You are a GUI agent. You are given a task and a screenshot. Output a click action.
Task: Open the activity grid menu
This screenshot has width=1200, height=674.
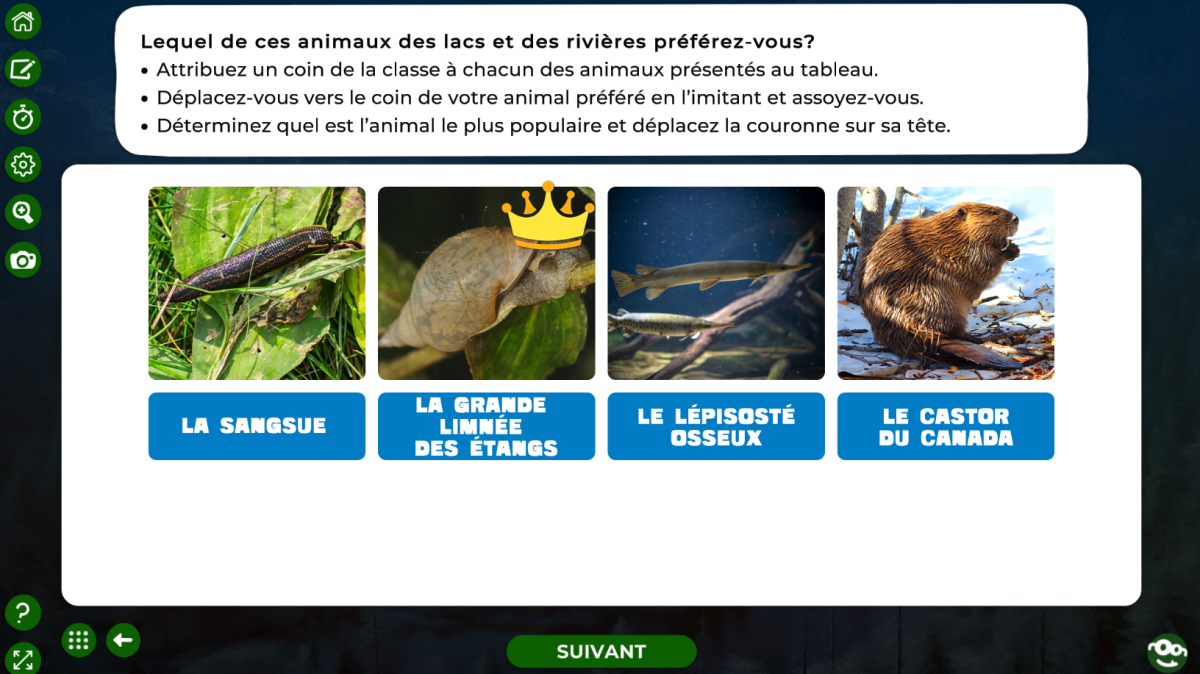(x=79, y=640)
